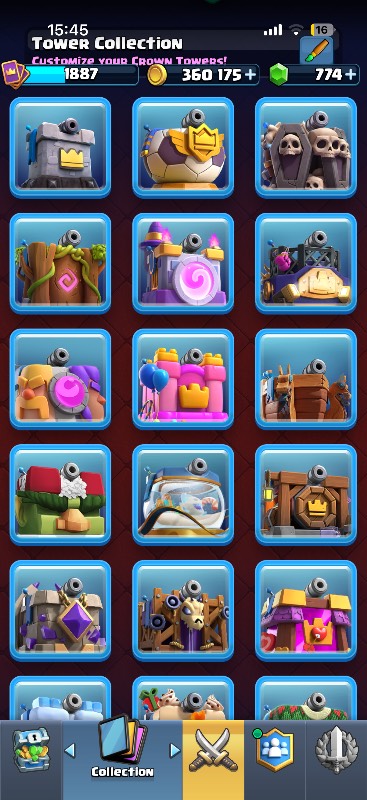Tap the right arrow beside Collection
The width and height of the screenshot is (367, 800).
click(175, 750)
